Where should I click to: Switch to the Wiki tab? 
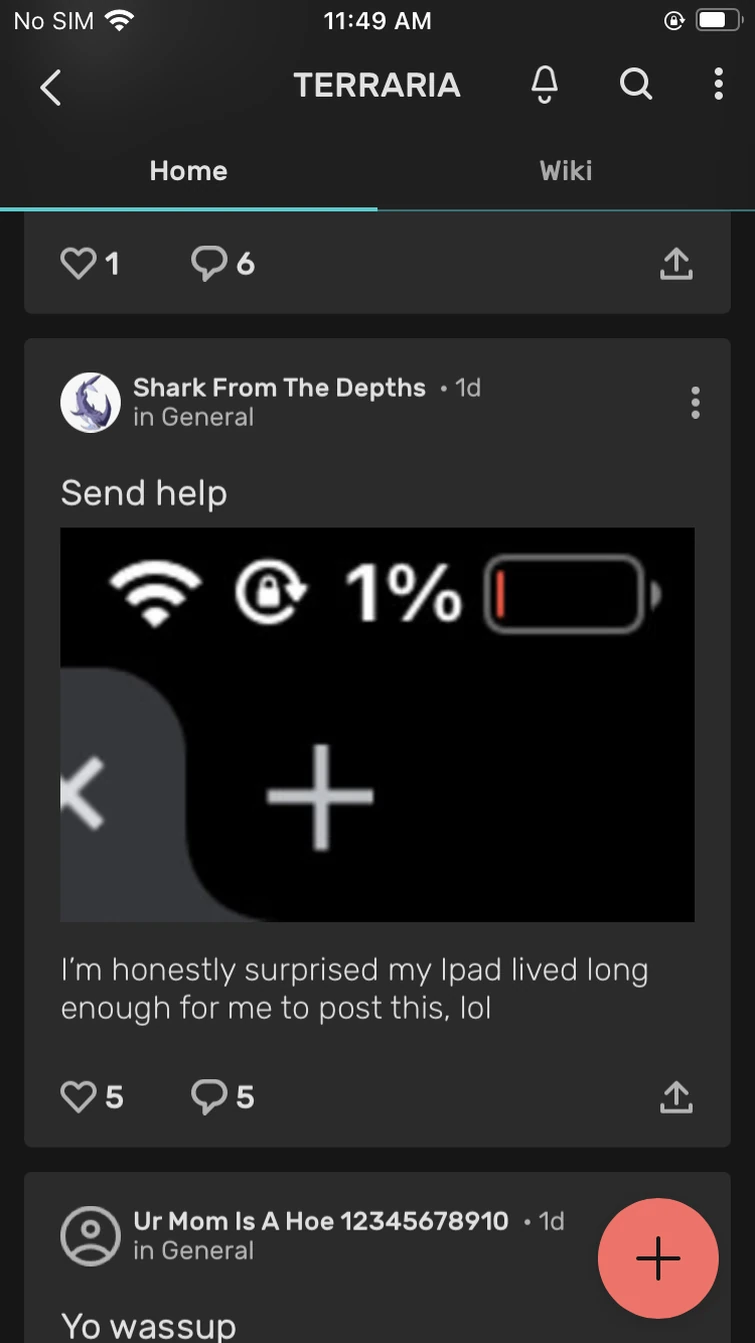coord(565,171)
